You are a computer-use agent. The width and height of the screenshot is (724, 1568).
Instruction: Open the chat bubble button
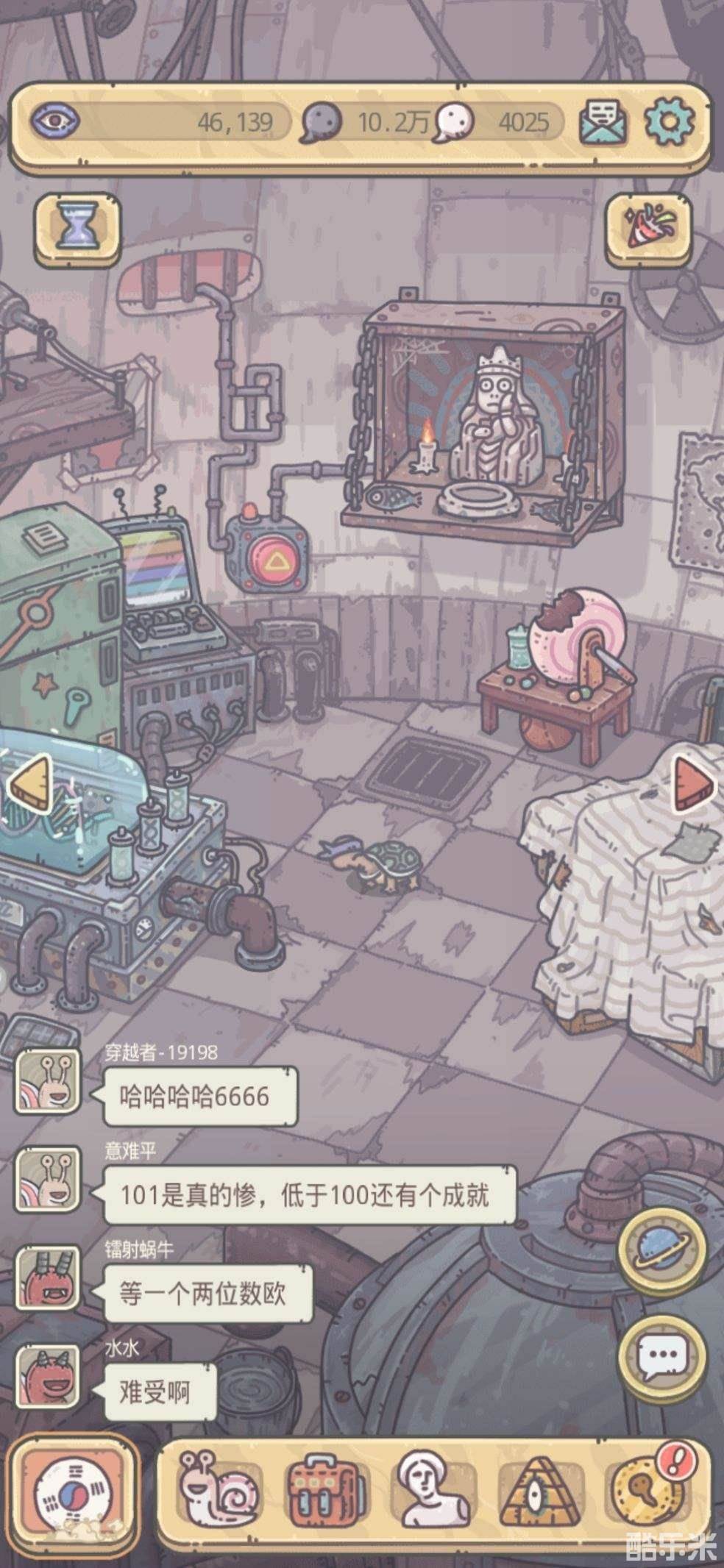pyautogui.click(x=661, y=1355)
